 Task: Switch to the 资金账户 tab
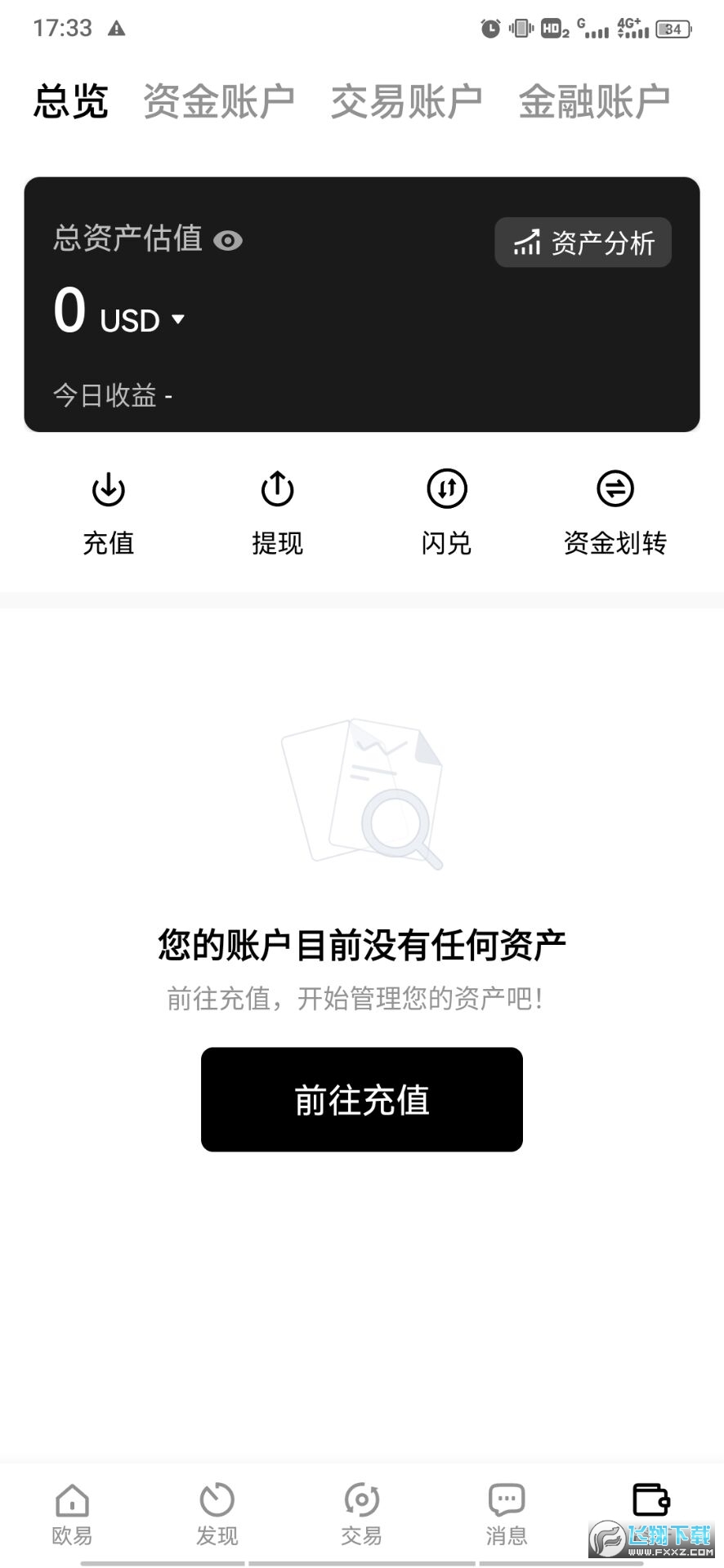[219, 98]
